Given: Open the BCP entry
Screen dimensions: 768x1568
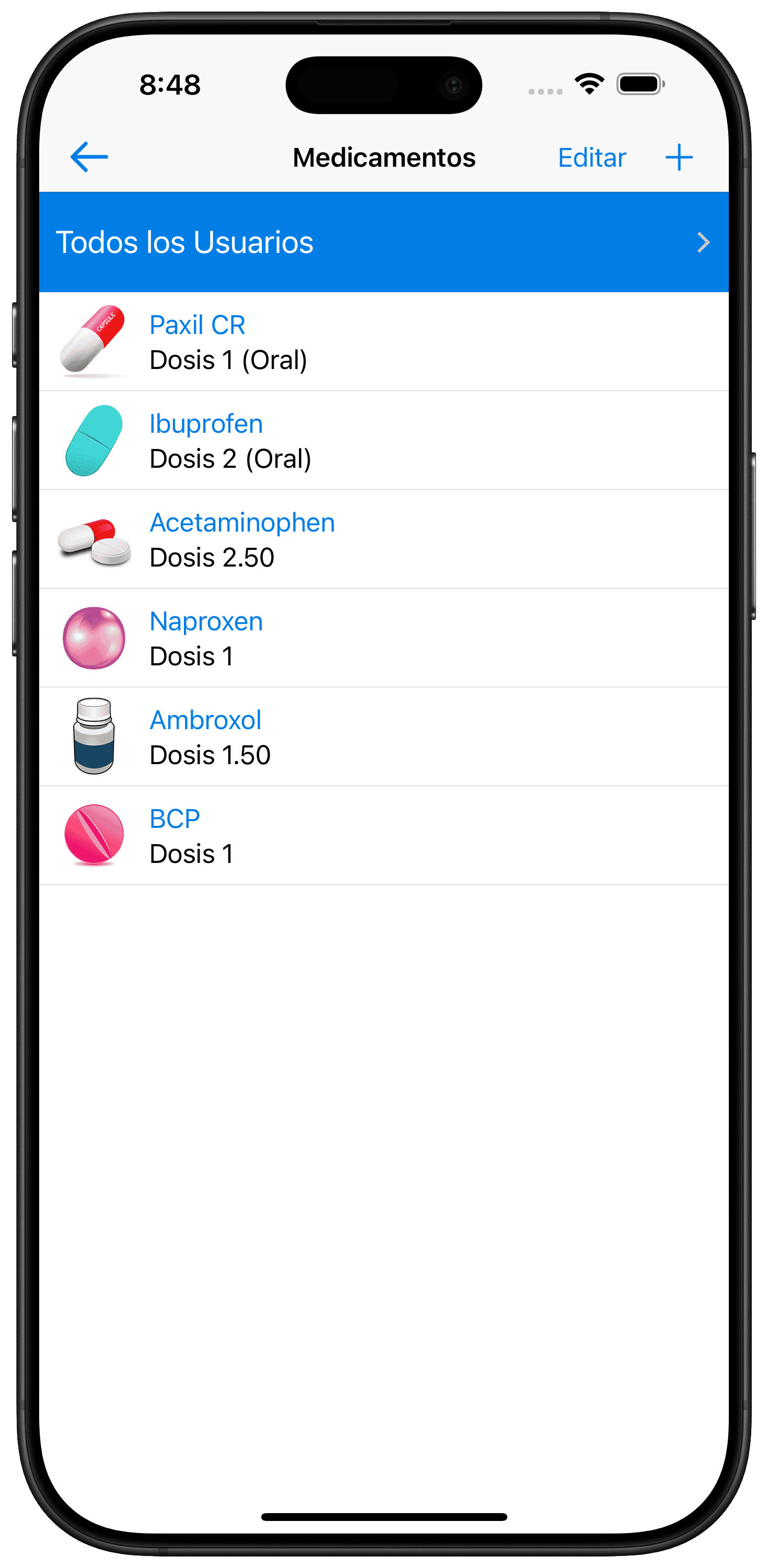Looking at the screenshot, I should click(x=384, y=836).
